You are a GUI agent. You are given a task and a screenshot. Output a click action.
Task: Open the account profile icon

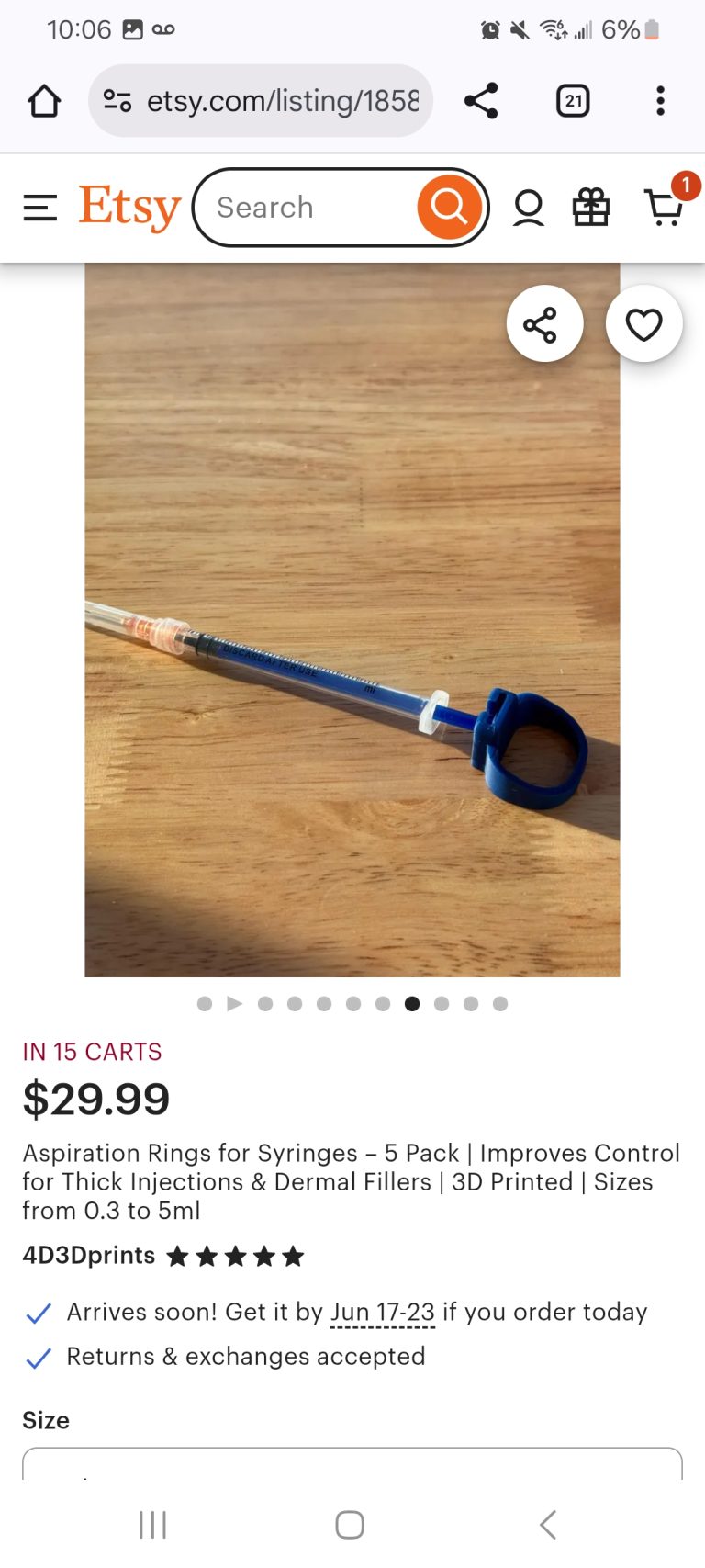pos(528,208)
